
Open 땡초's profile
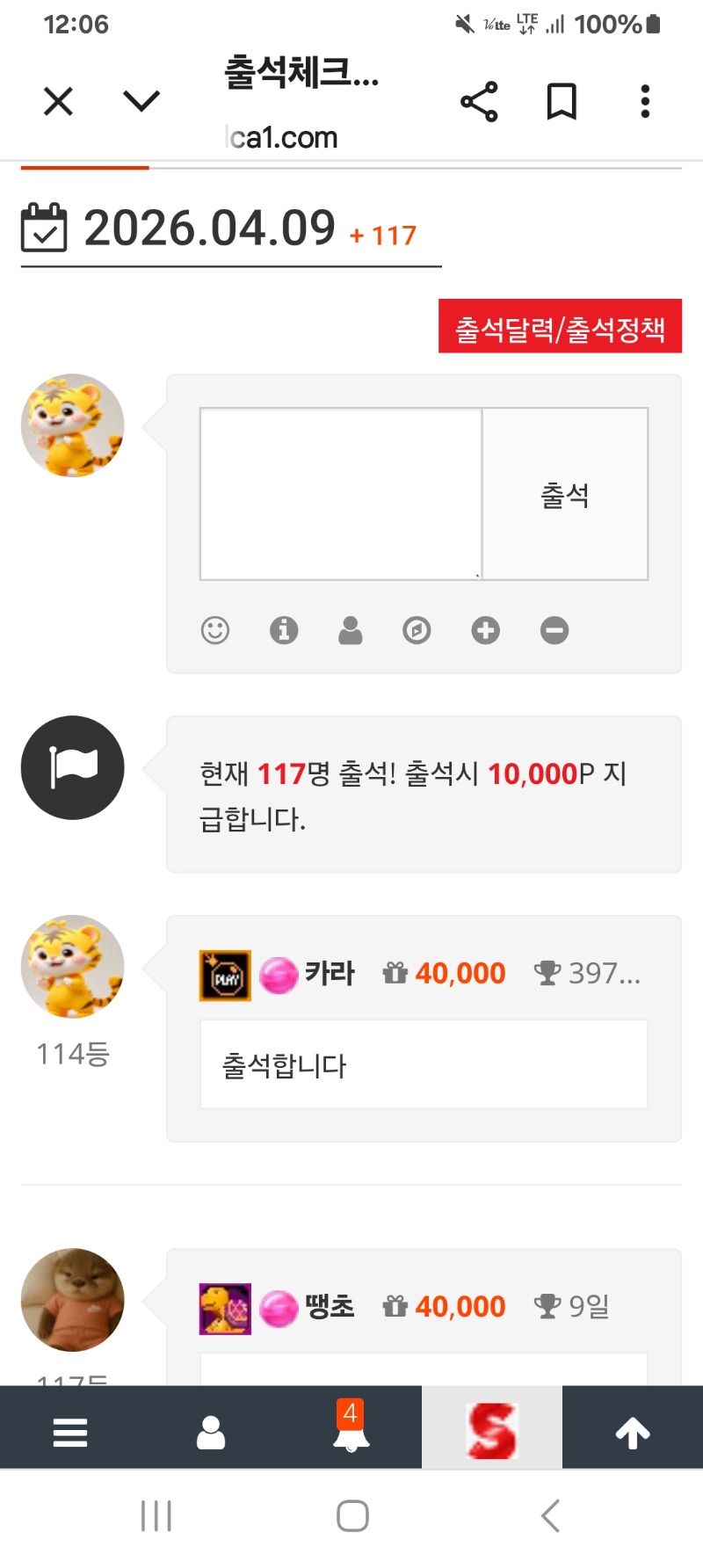tap(330, 1307)
